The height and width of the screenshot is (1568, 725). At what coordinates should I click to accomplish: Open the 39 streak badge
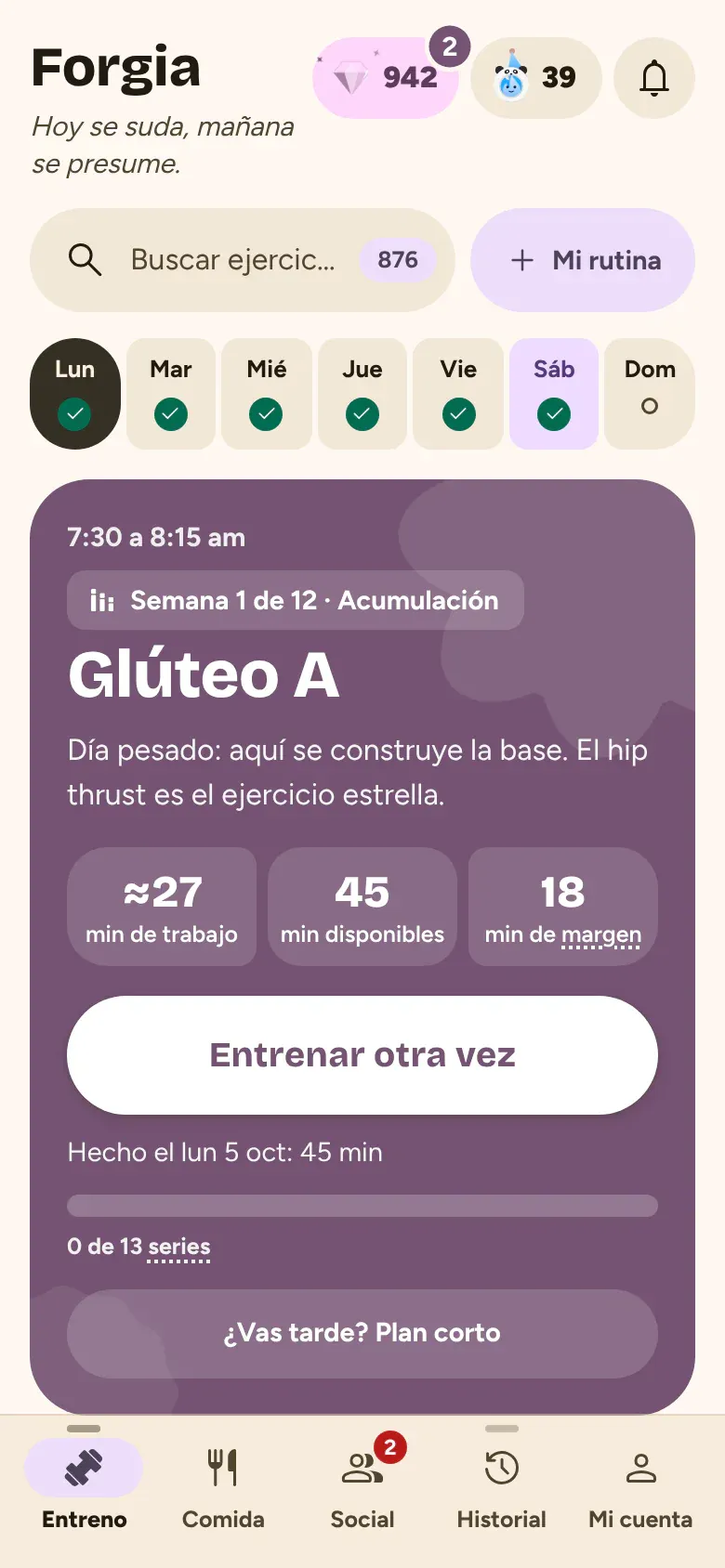(x=536, y=78)
